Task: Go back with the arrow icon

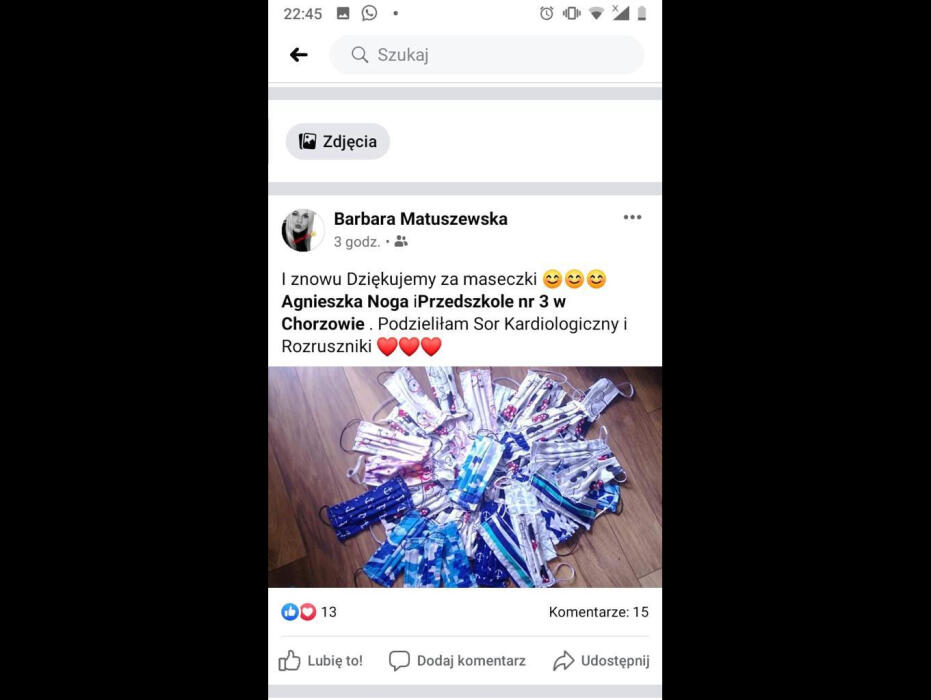Action: coord(298,55)
